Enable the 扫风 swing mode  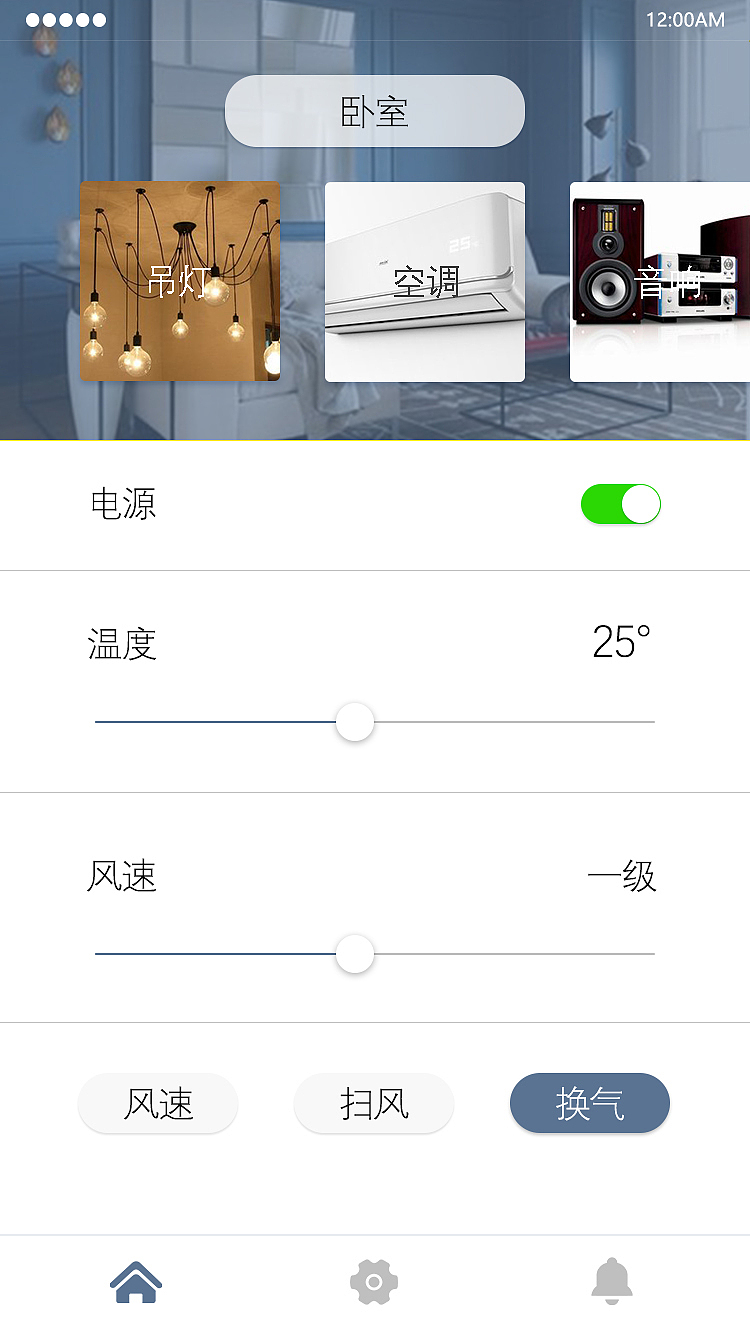tap(373, 1103)
